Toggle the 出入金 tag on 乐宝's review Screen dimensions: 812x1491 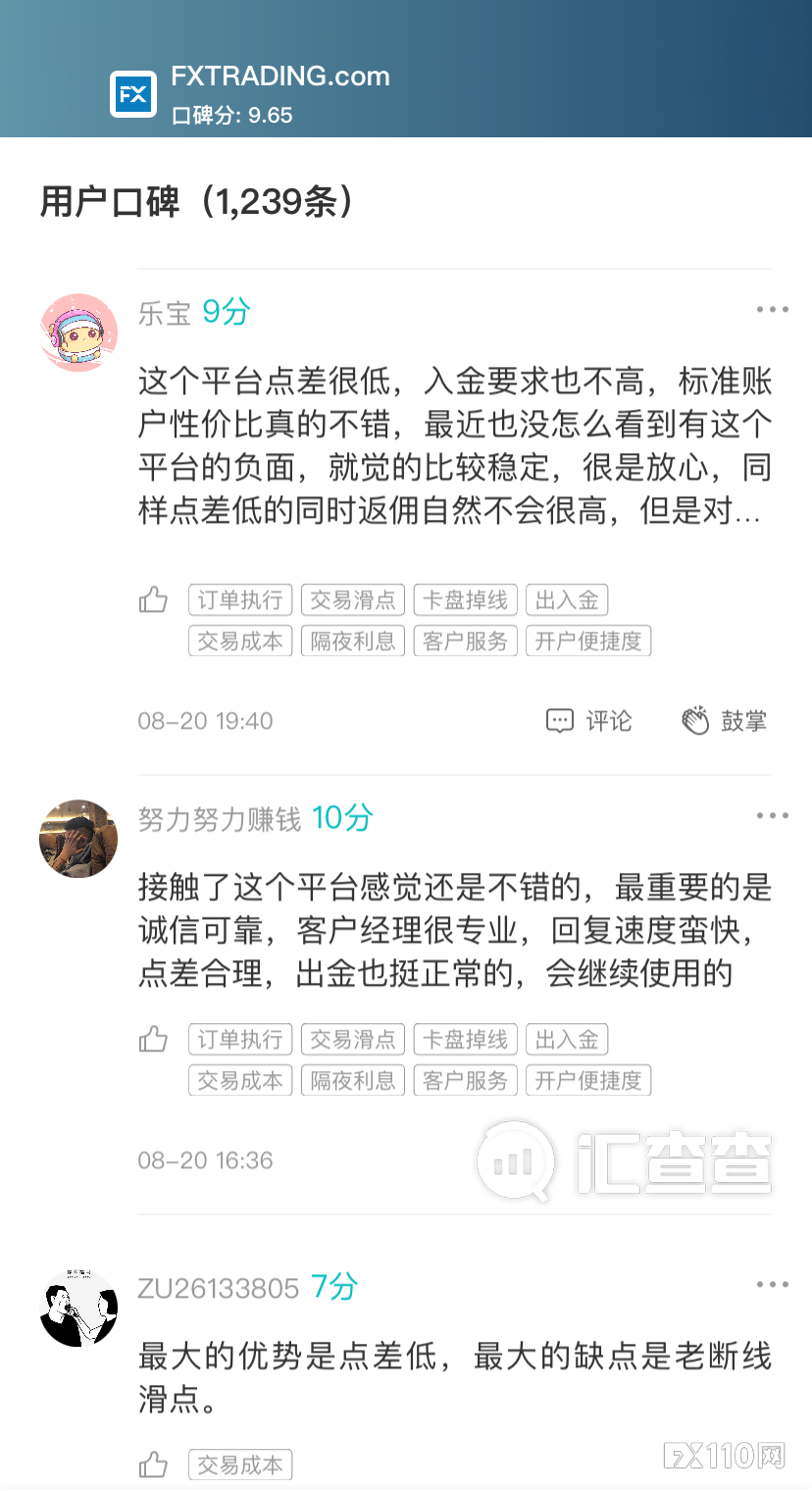point(567,599)
